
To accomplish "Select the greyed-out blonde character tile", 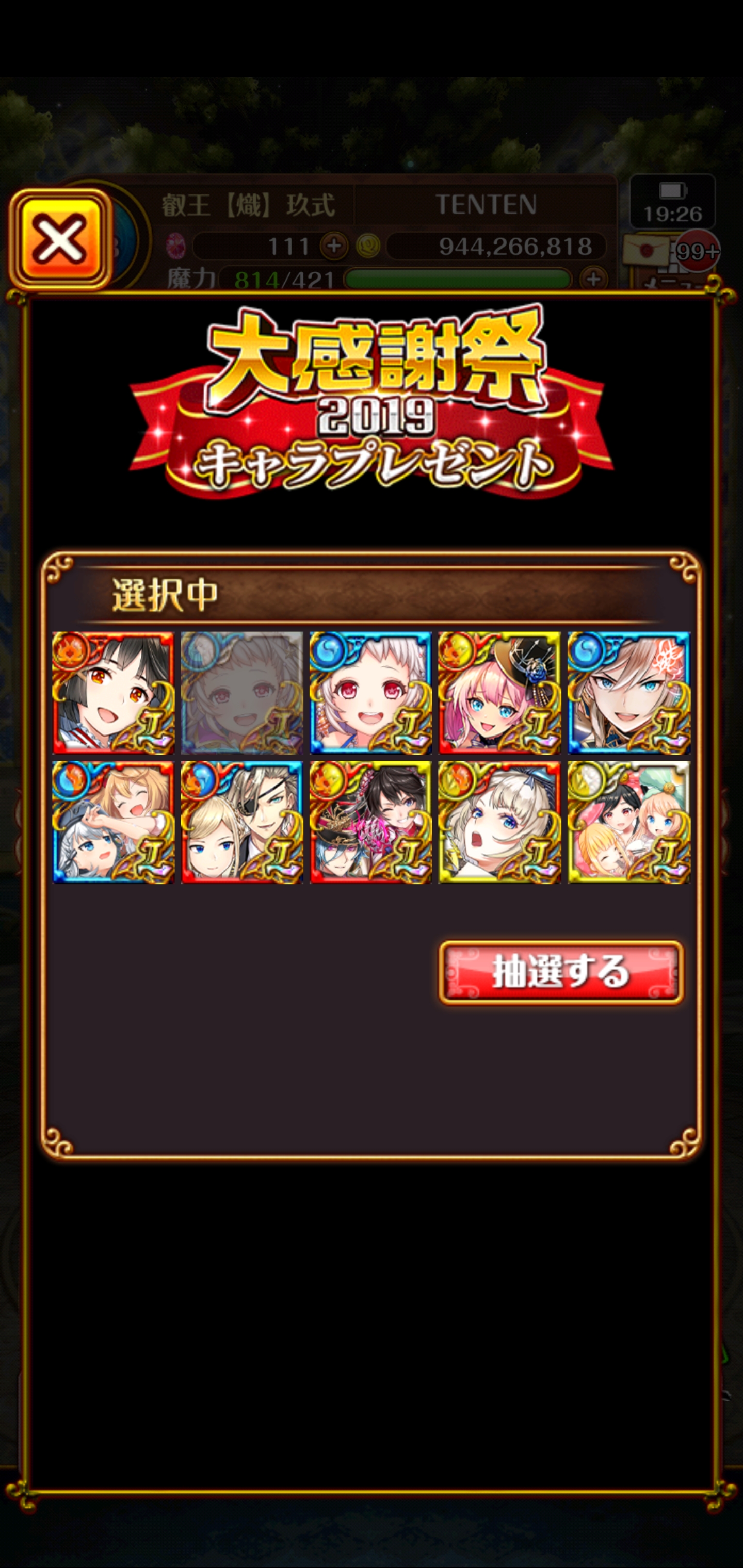I will [242, 693].
